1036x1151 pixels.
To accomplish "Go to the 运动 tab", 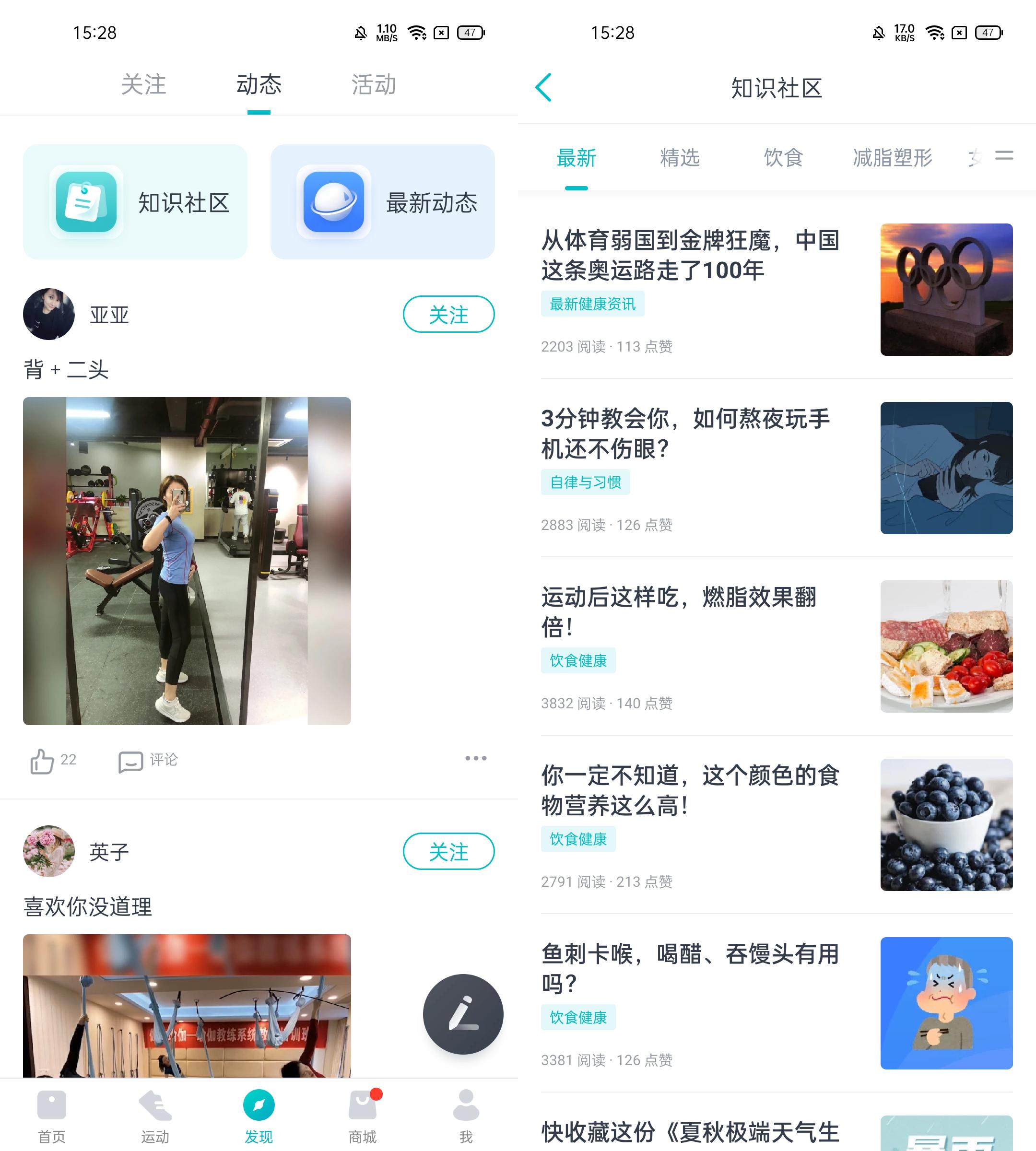I will pos(155,1116).
